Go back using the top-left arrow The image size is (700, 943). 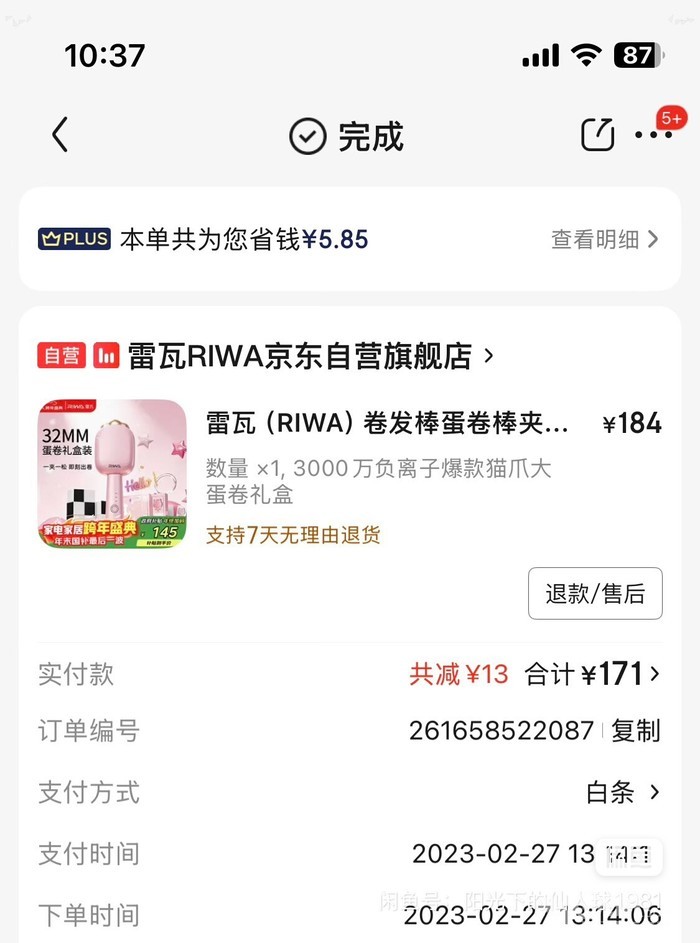[60, 135]
